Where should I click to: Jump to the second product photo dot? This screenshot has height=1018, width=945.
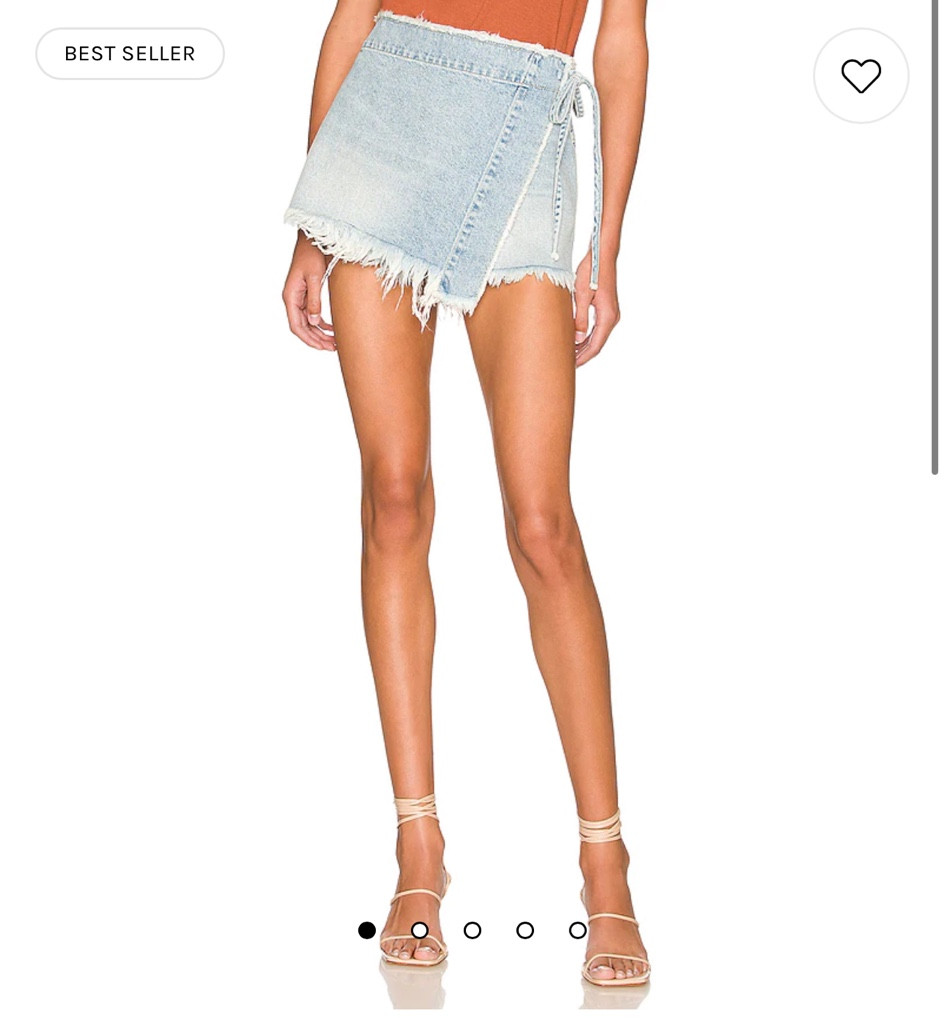(x=420, y=930)
